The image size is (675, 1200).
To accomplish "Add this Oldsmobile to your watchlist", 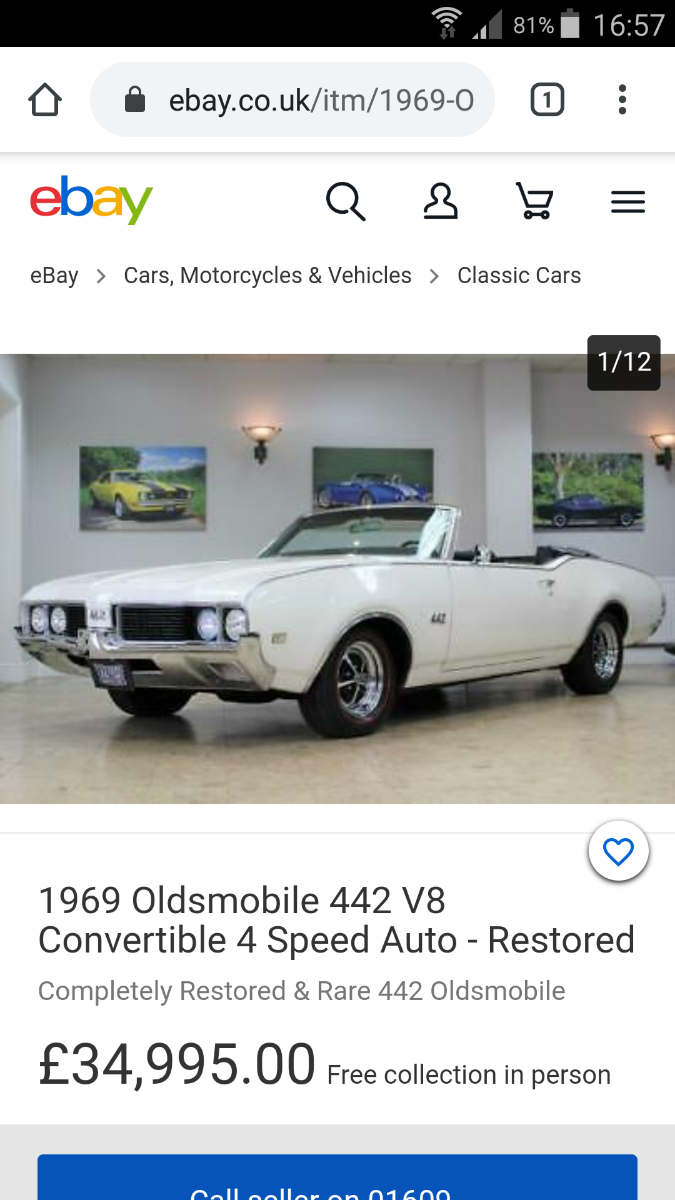I will (619, 852).
